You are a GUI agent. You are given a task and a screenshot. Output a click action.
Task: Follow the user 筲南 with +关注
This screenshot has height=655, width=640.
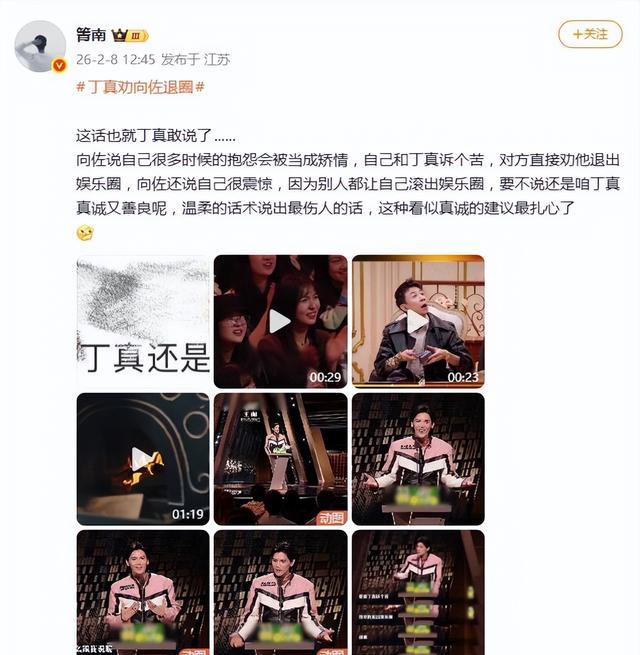click(x=590, y=34)
